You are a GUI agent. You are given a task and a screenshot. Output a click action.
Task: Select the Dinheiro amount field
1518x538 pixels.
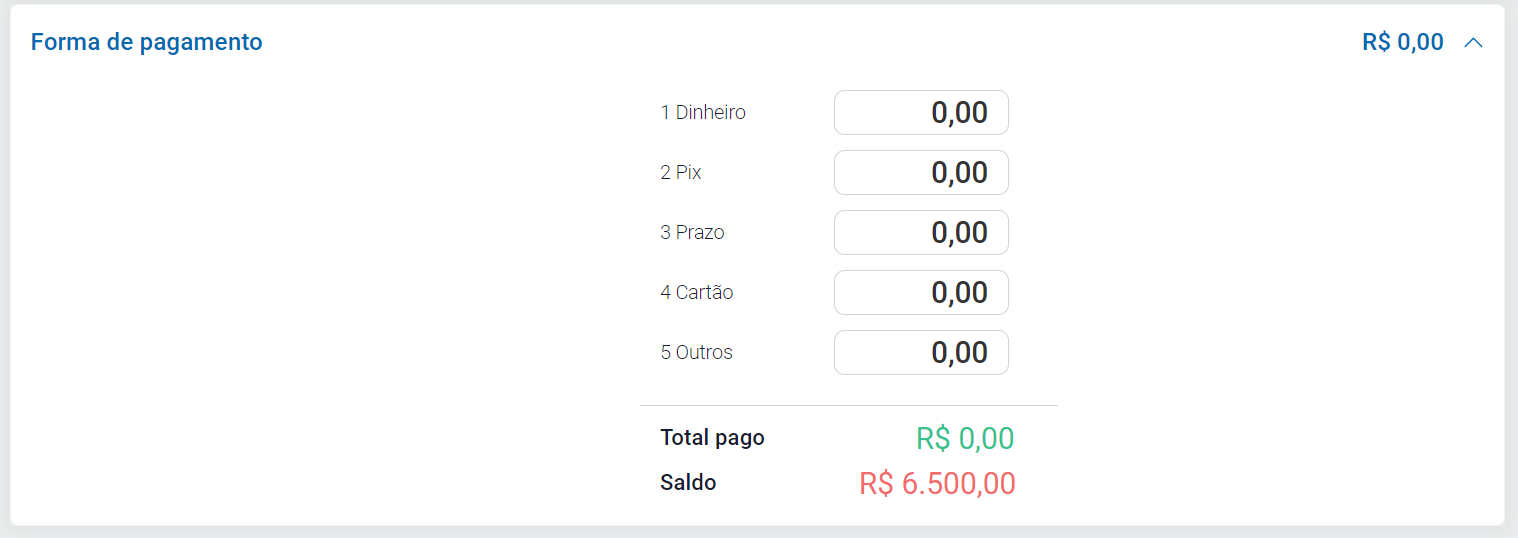point(921,112)
